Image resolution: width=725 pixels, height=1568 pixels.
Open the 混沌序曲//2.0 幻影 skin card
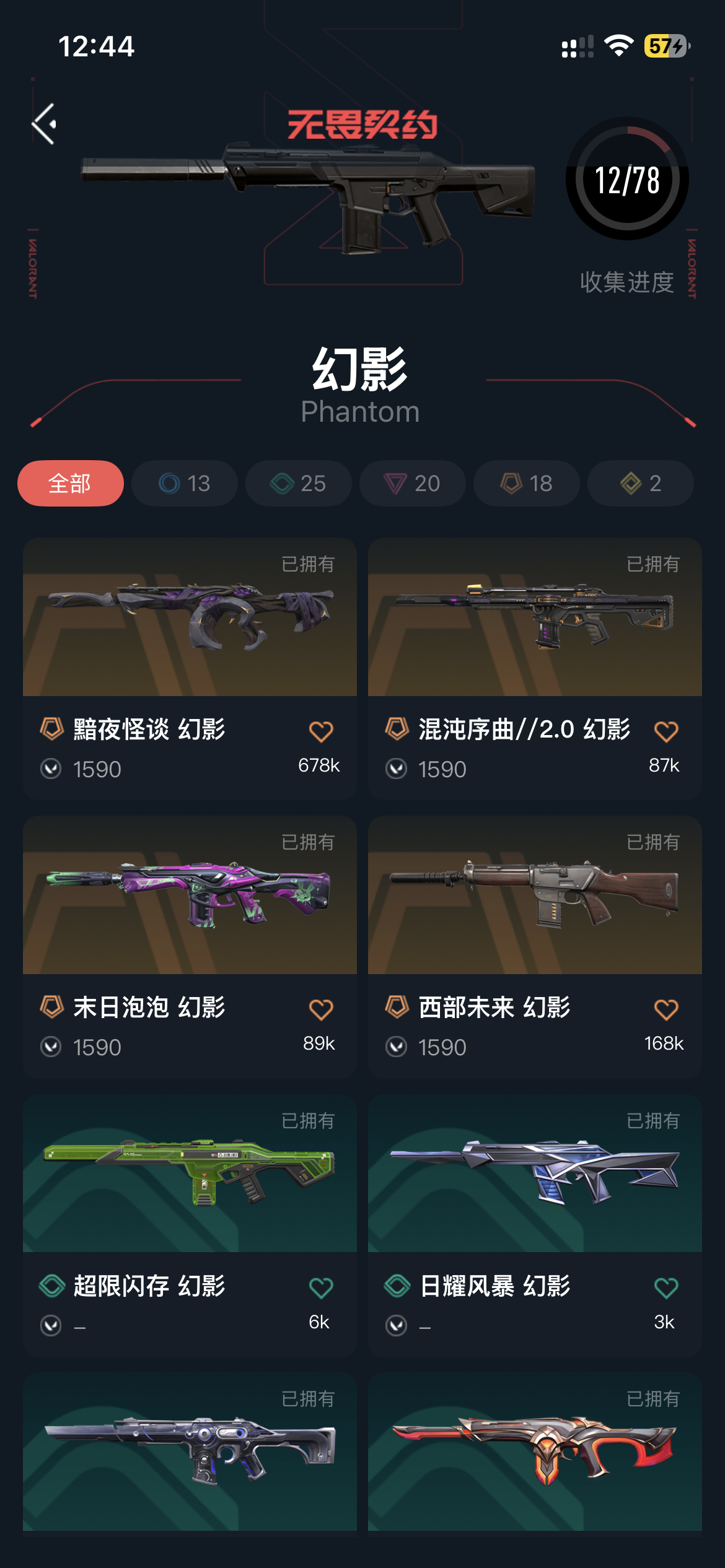pyautogui.click(x=535, y=618)
